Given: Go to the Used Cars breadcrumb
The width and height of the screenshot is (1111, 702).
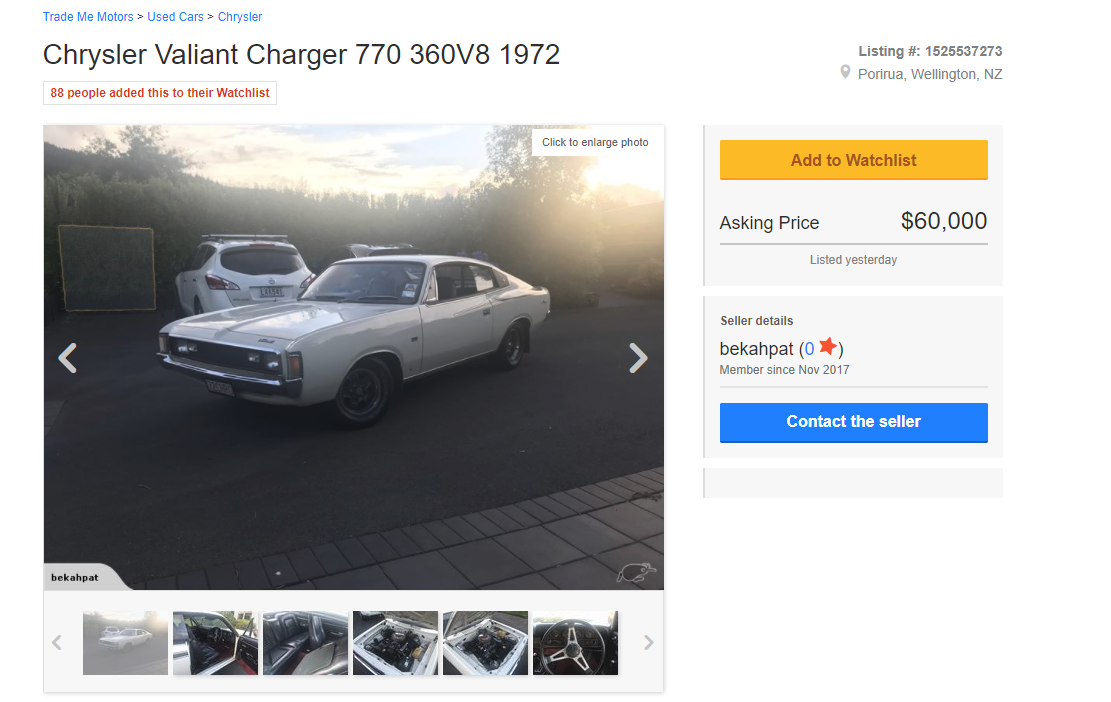Looking at the screenshot, I should coord(175,17).
